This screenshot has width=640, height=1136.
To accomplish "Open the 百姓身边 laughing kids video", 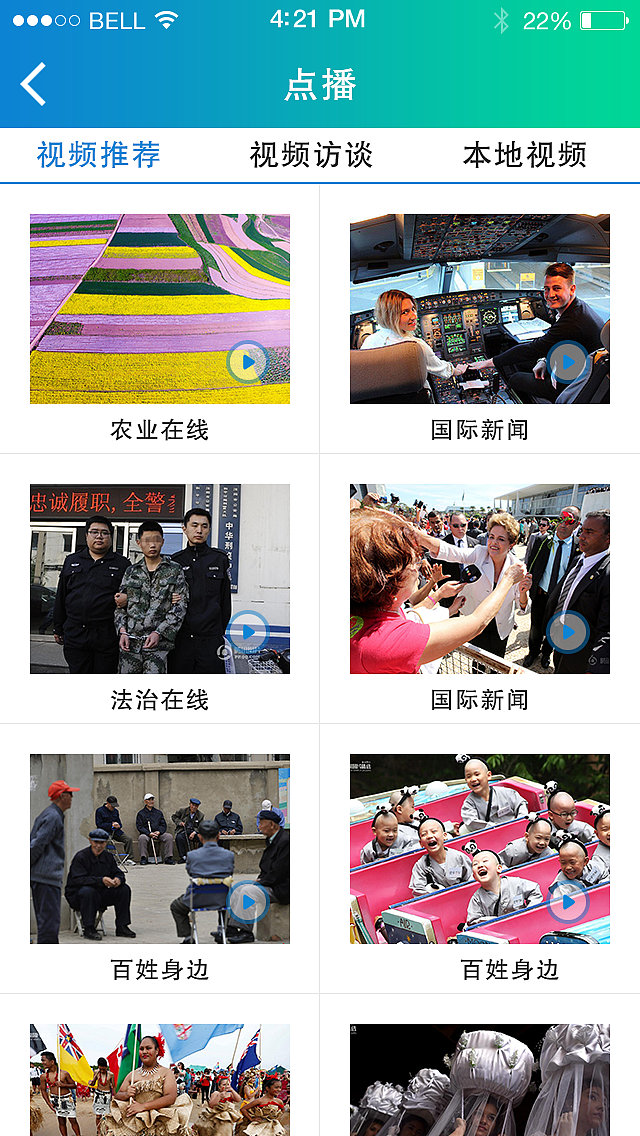I will pyautogui.click(x=480, y=848).
